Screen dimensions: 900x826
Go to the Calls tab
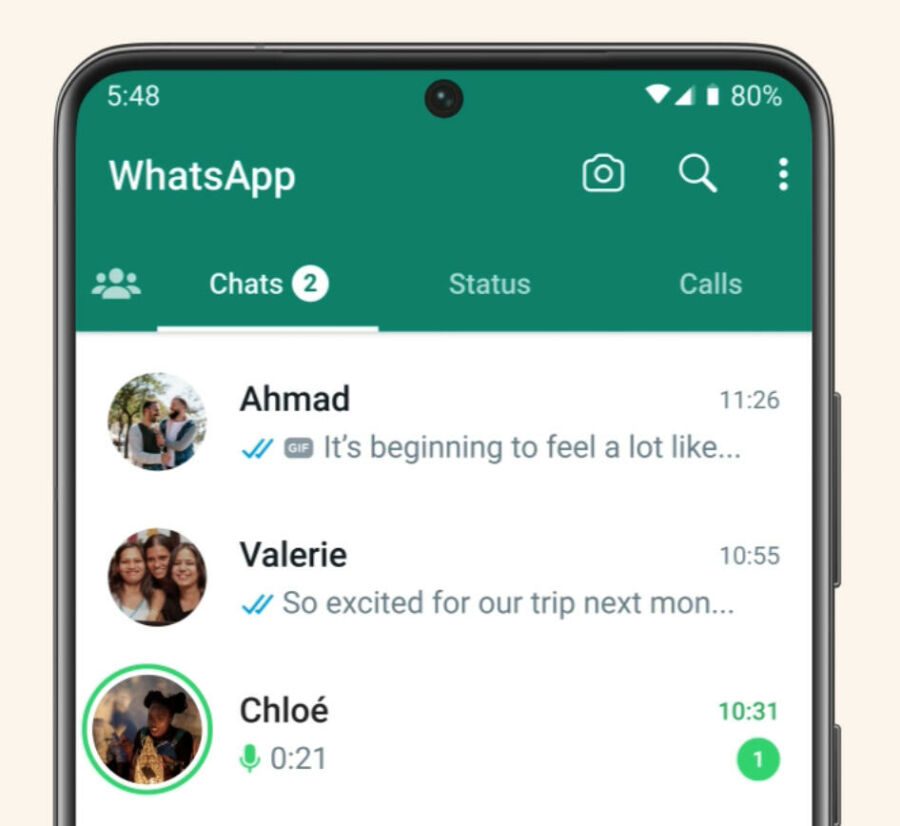coord(710,284)
